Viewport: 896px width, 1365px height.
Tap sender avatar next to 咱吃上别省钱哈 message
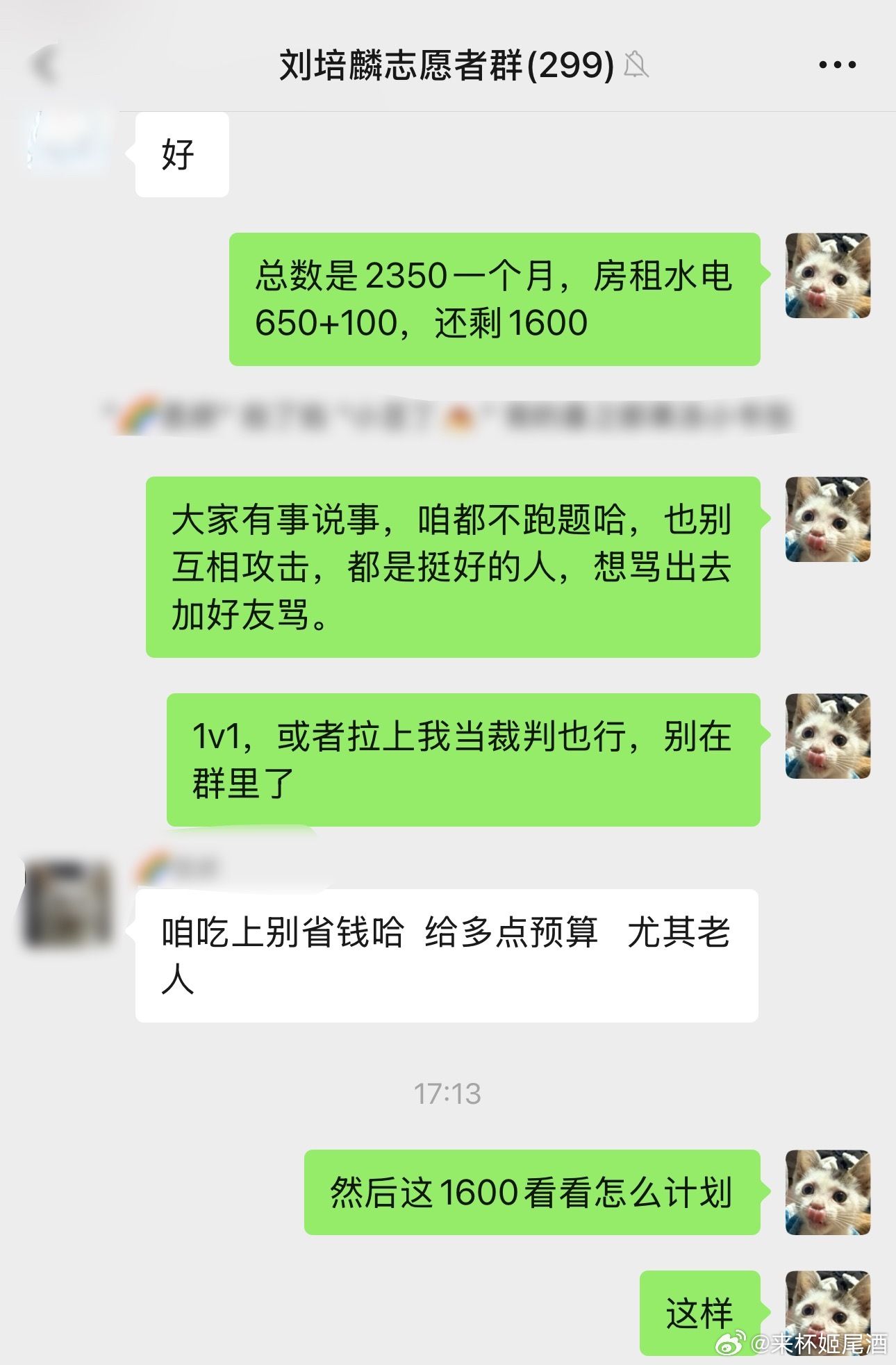pos(68,903)
